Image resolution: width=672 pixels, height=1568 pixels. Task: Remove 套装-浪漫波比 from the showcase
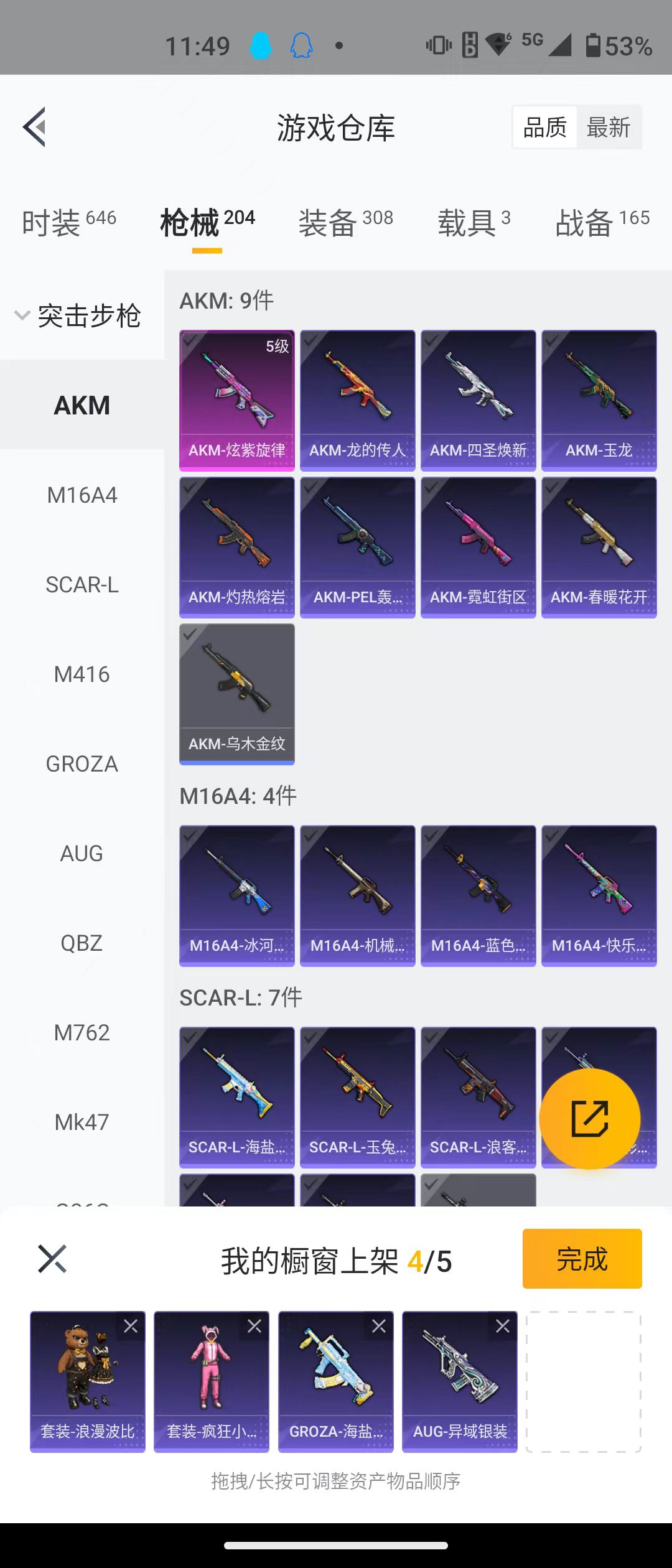[x=131, y=1326]
